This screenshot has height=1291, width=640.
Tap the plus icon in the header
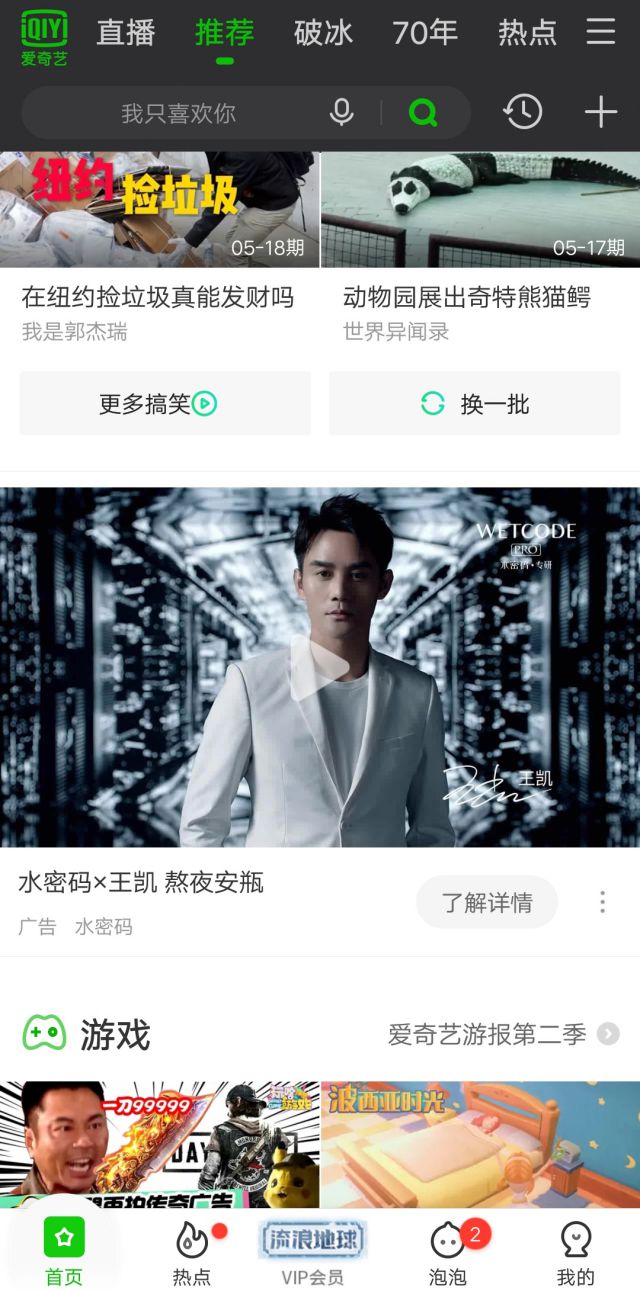coord(601,112)
